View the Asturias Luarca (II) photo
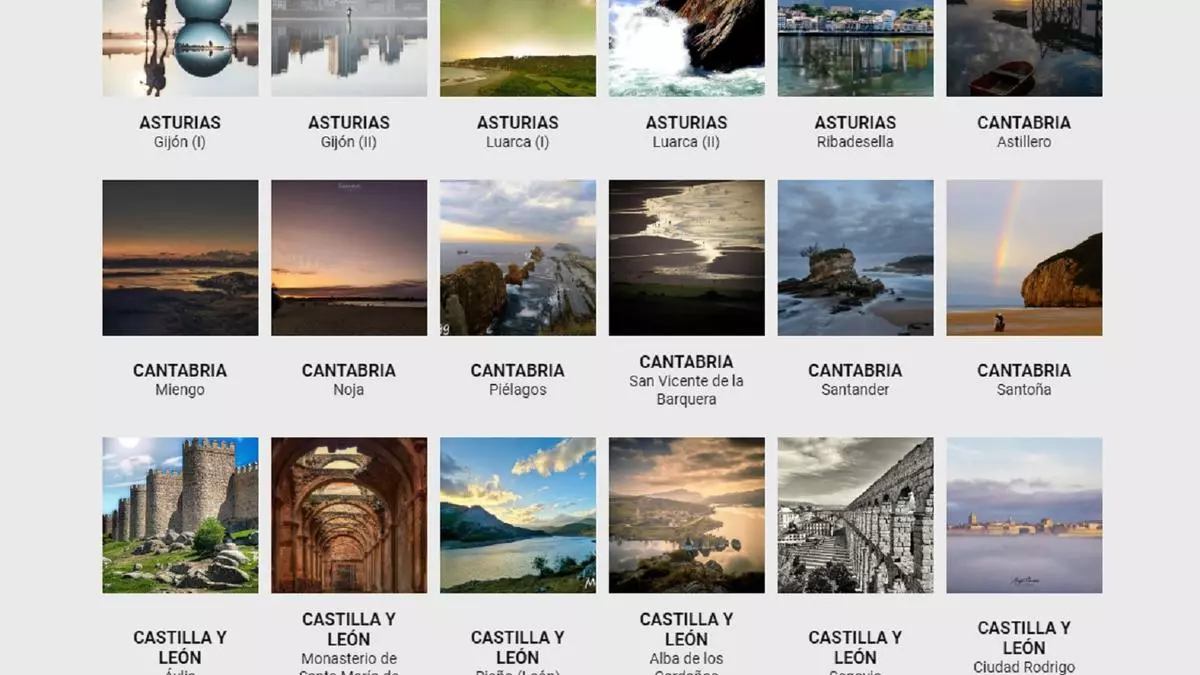The image size is (1200, 675). click(687, 48)
